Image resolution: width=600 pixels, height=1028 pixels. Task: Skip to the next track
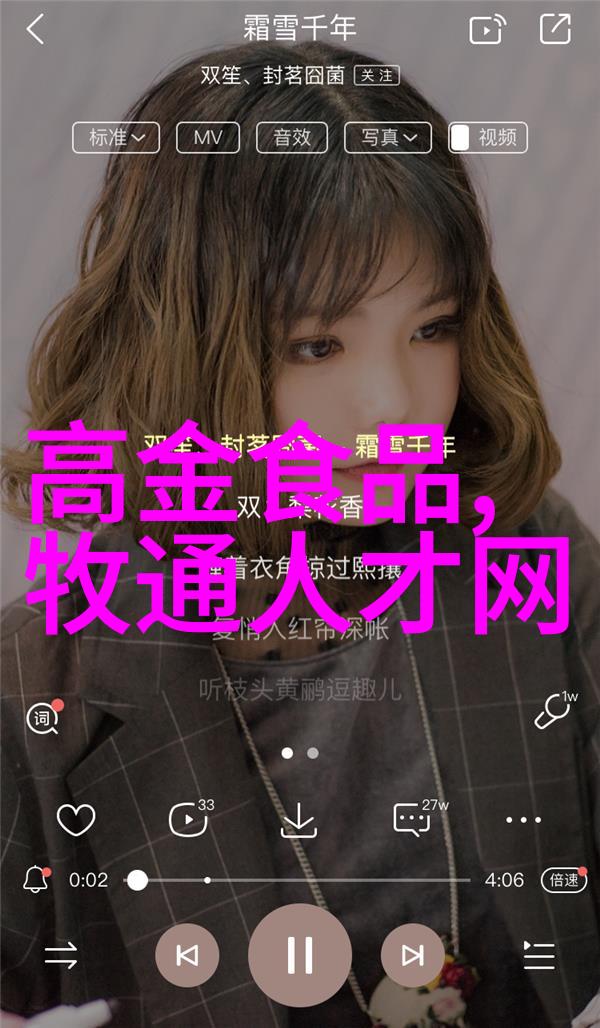412,956
